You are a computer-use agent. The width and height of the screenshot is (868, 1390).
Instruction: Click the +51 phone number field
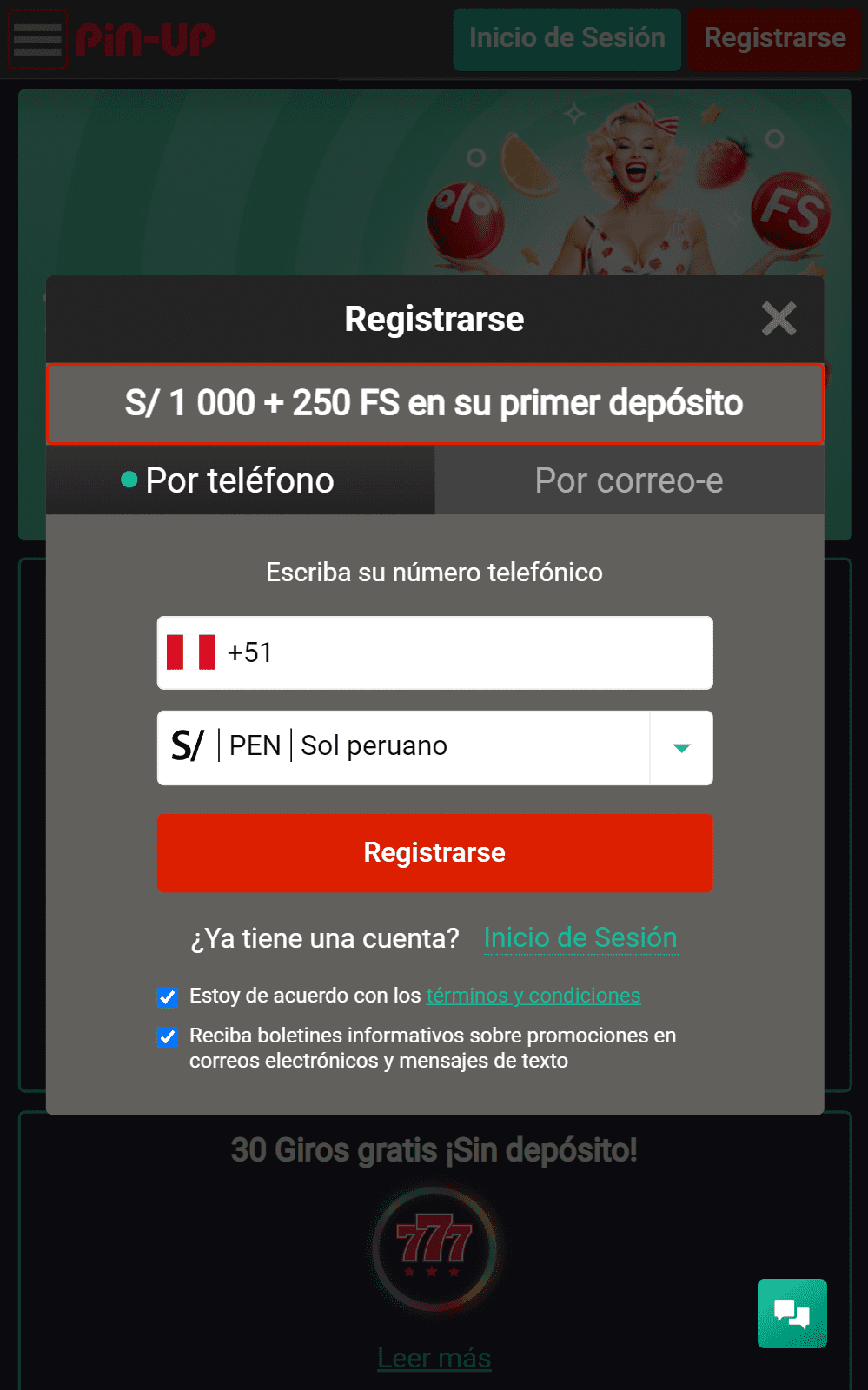pos(434,652)
